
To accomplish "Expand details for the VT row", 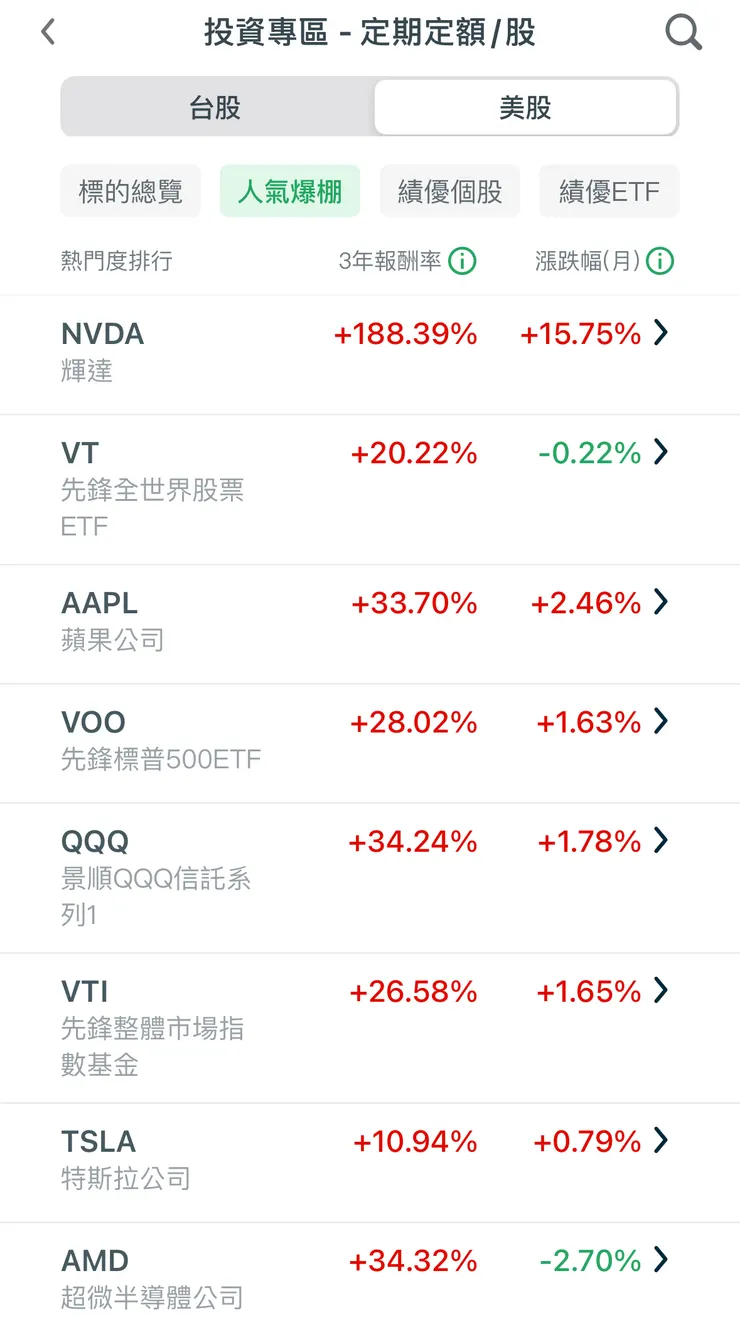I will [661, 453].
